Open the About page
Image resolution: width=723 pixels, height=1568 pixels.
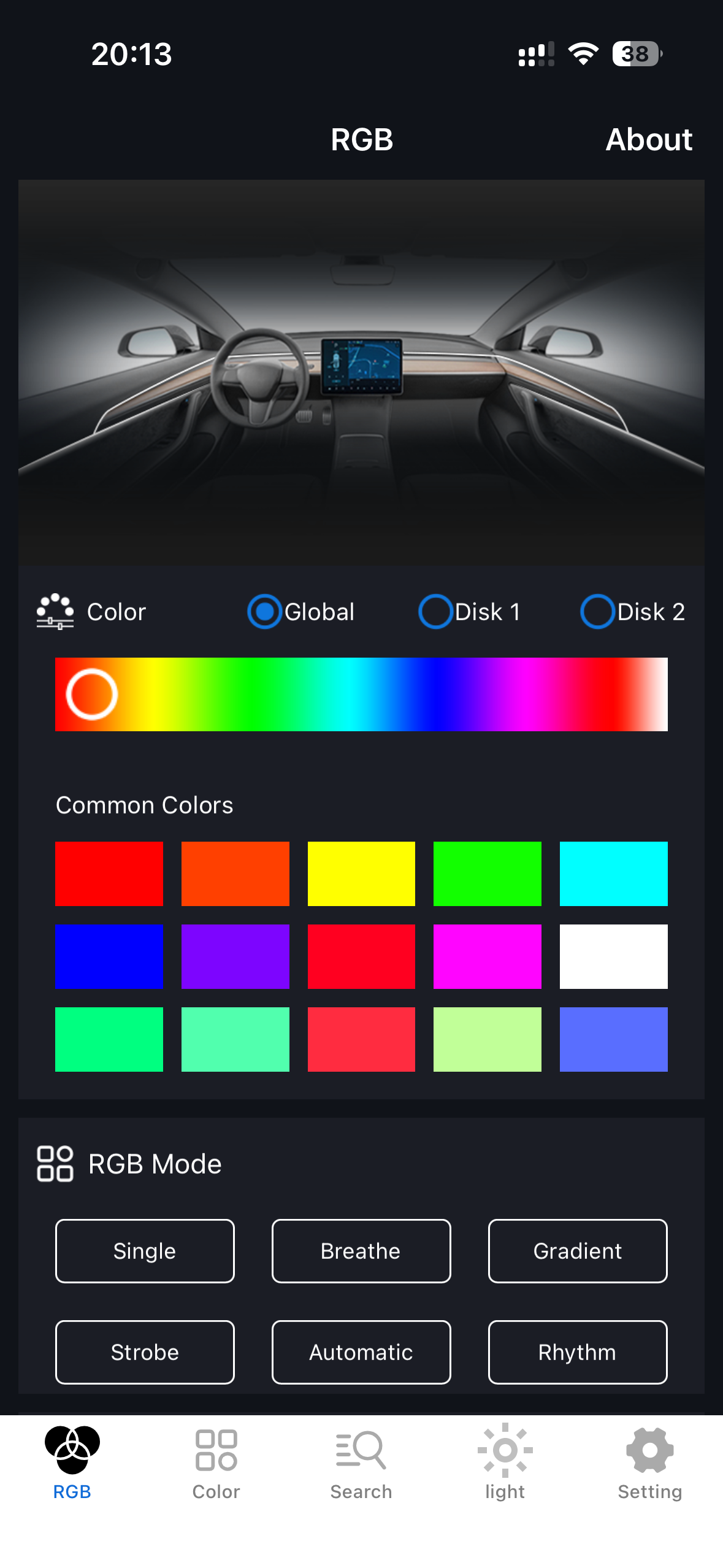point(648,139)
